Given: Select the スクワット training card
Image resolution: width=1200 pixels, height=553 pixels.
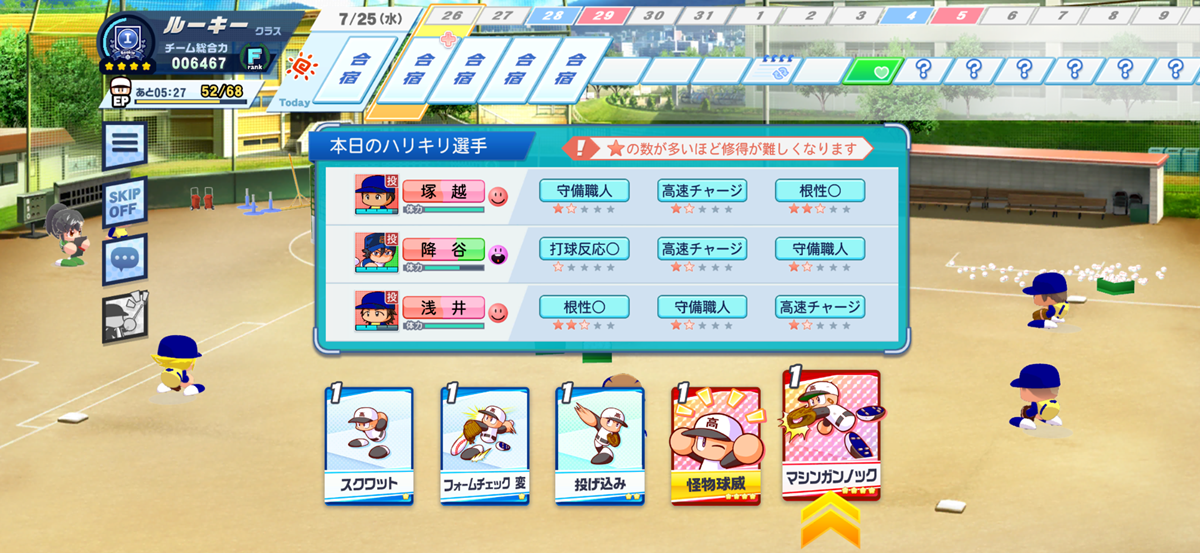Looking at the screenshot, I should (368, 445).
